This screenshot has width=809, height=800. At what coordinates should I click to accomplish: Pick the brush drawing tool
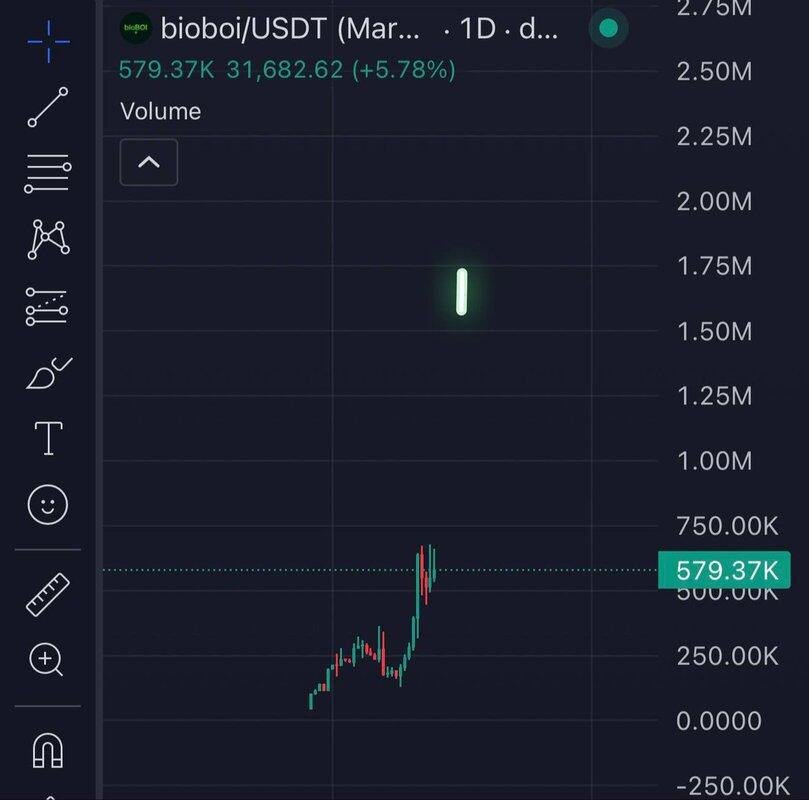tap(48, 373)
